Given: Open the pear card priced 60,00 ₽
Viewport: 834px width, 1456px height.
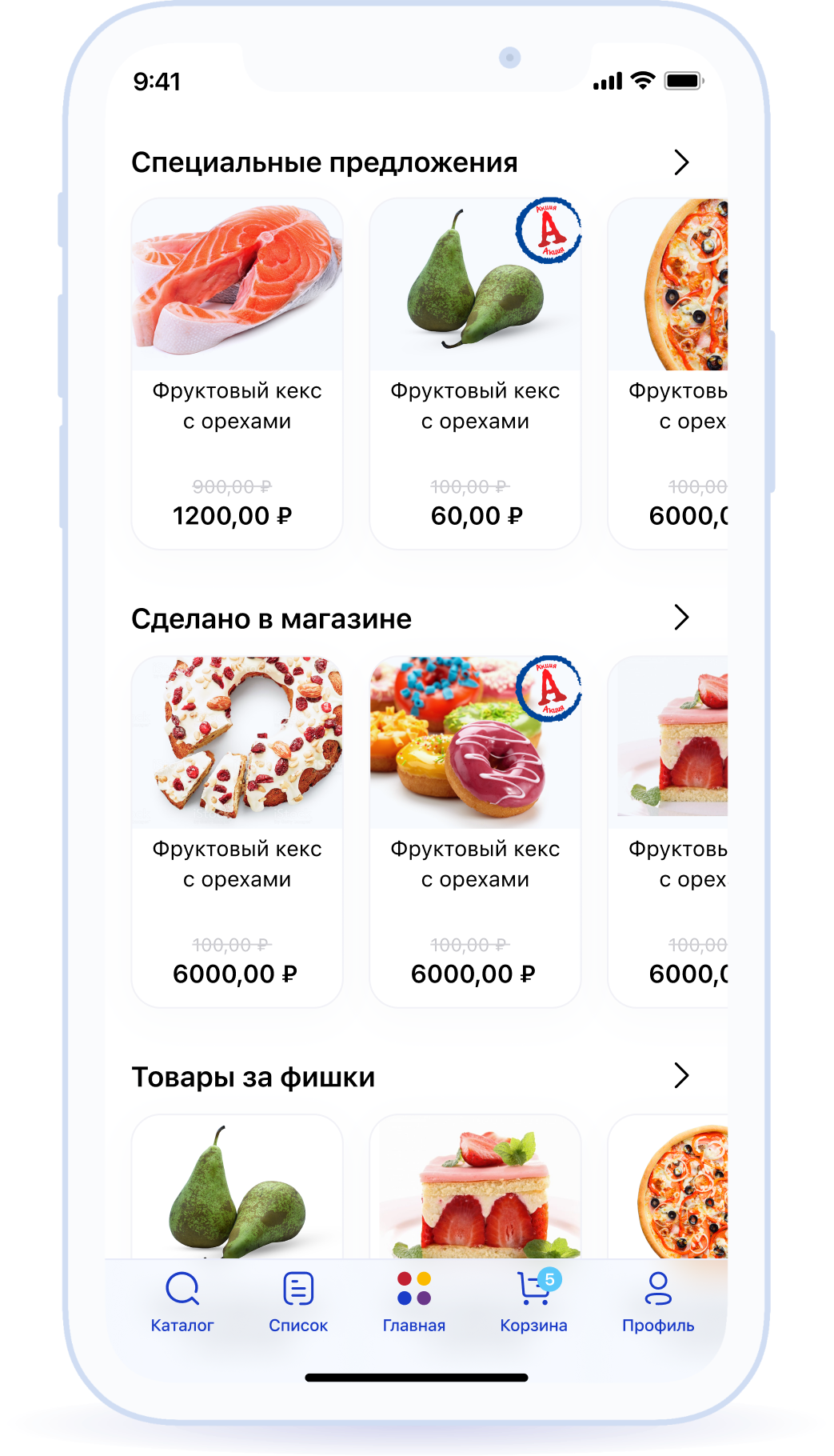Looking at the screenshot, I should pos(475,373).
